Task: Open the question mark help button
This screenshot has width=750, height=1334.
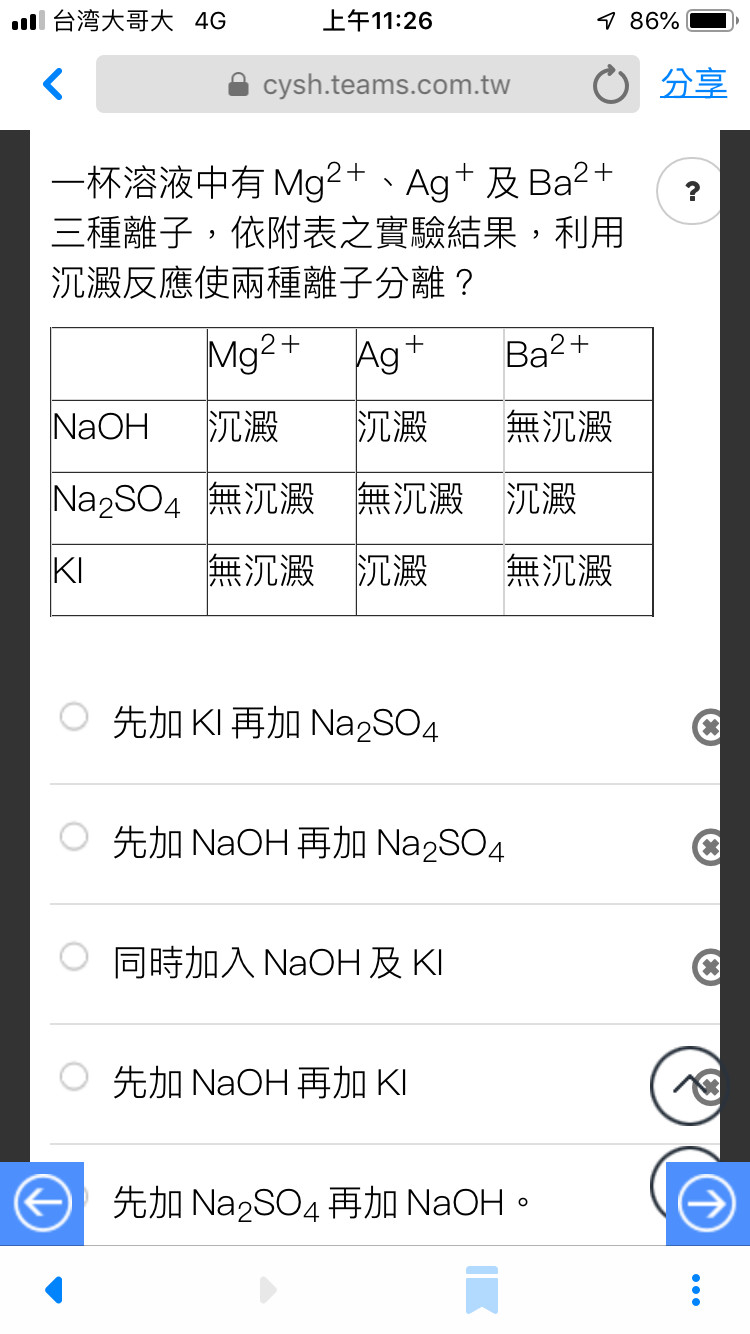Action: (x=691, y=190)
